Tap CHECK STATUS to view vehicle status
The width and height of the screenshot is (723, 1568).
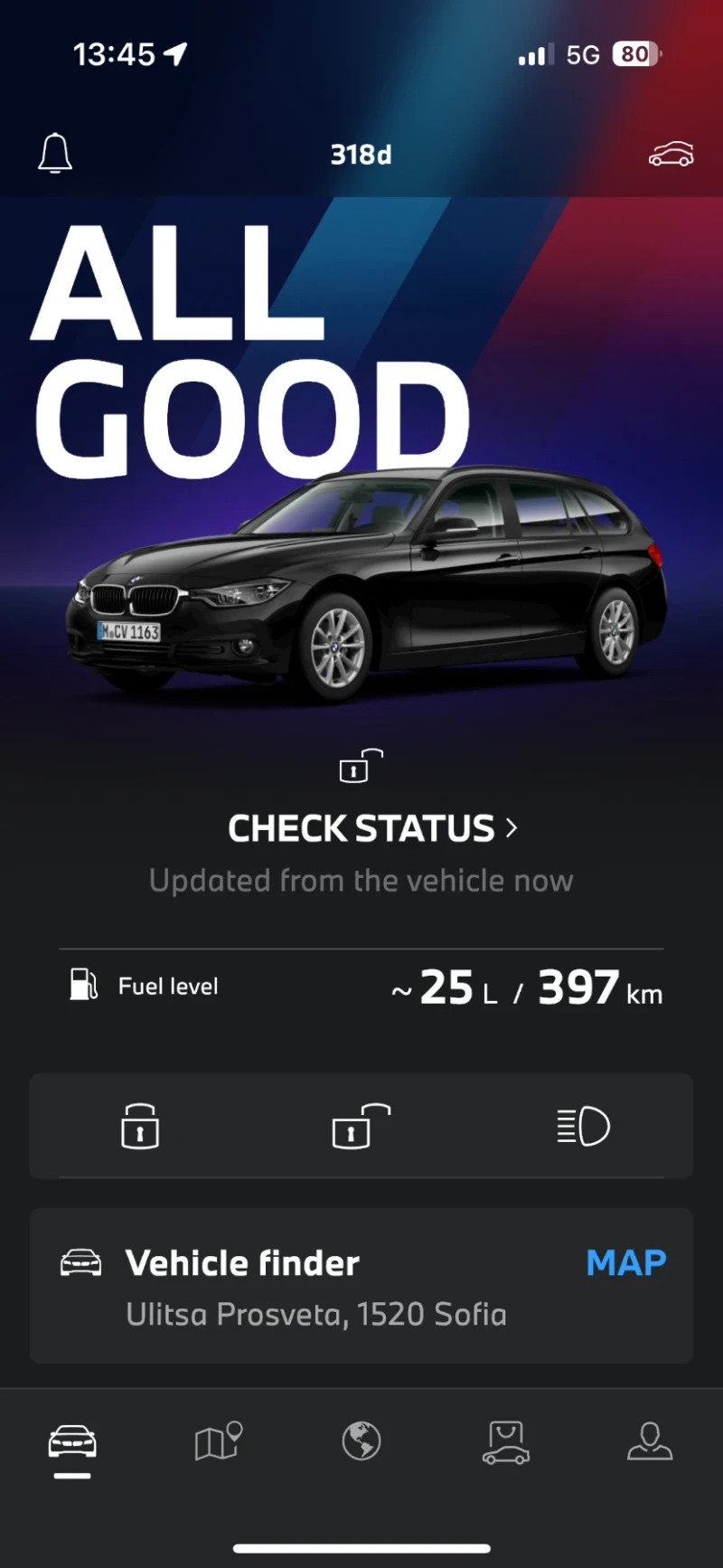click(361, 827)
